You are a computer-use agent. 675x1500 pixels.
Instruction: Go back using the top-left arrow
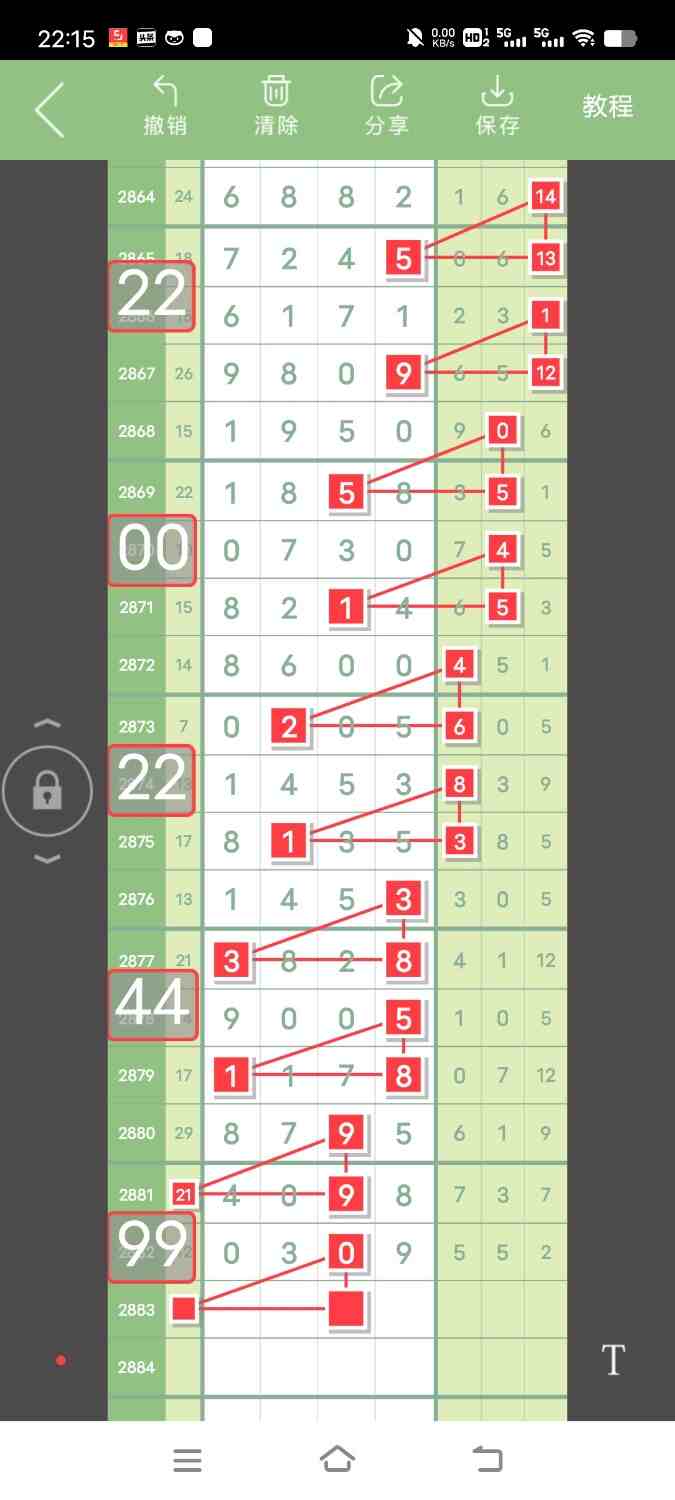click(50, 109)
